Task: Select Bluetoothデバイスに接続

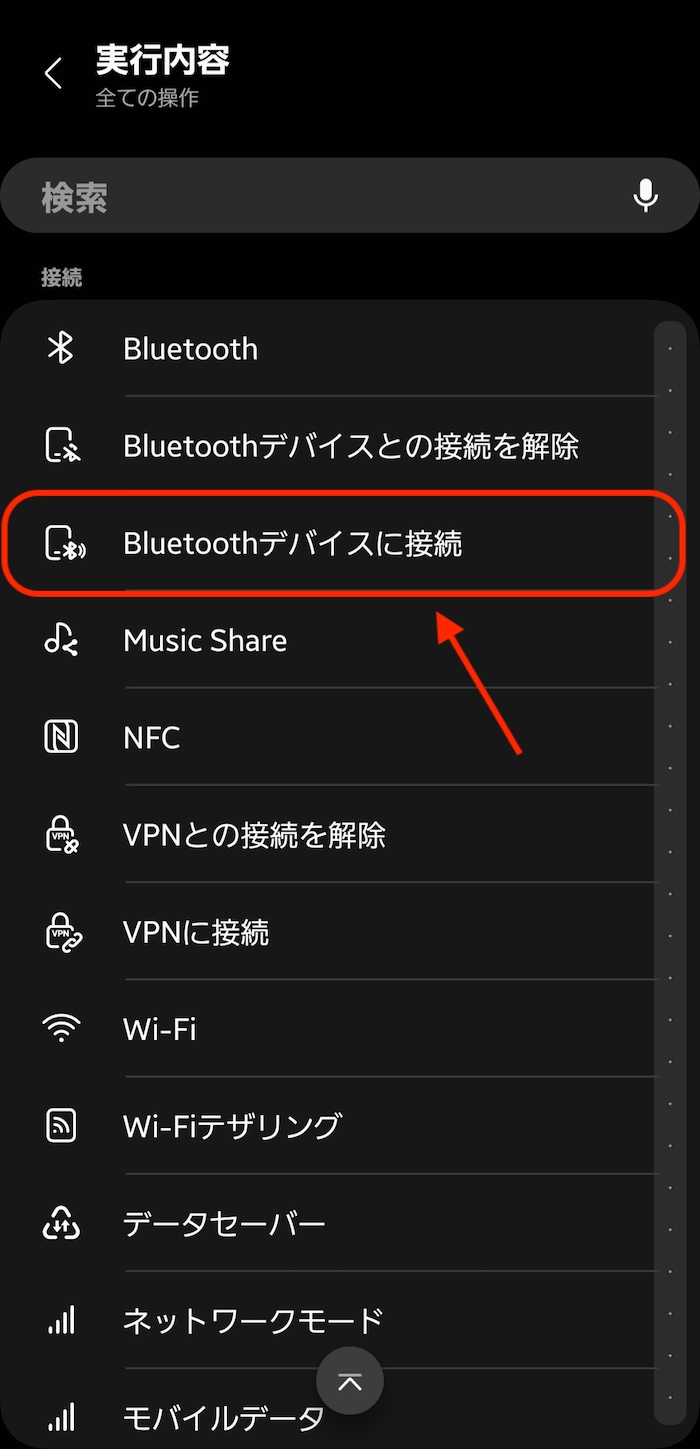Action: (330, 544)
